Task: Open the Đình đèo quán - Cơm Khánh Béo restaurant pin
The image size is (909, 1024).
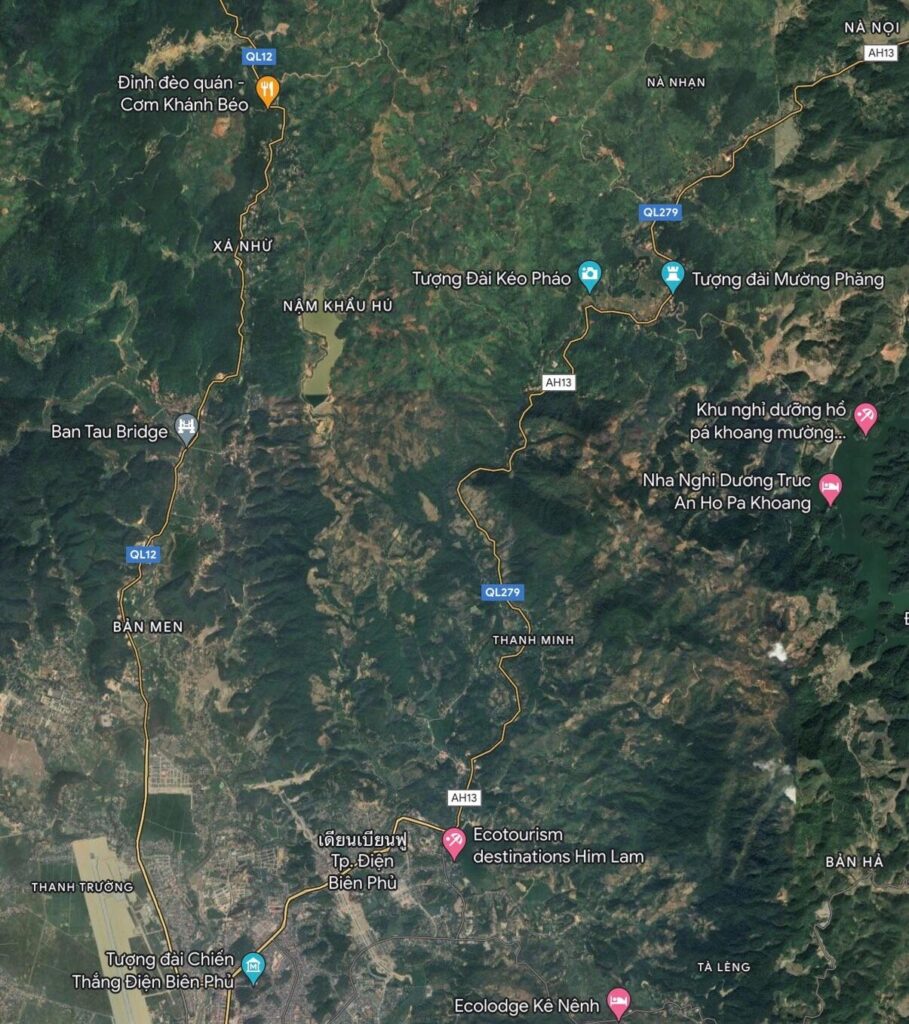Action: pyautogui.click(x=265, y=90)
